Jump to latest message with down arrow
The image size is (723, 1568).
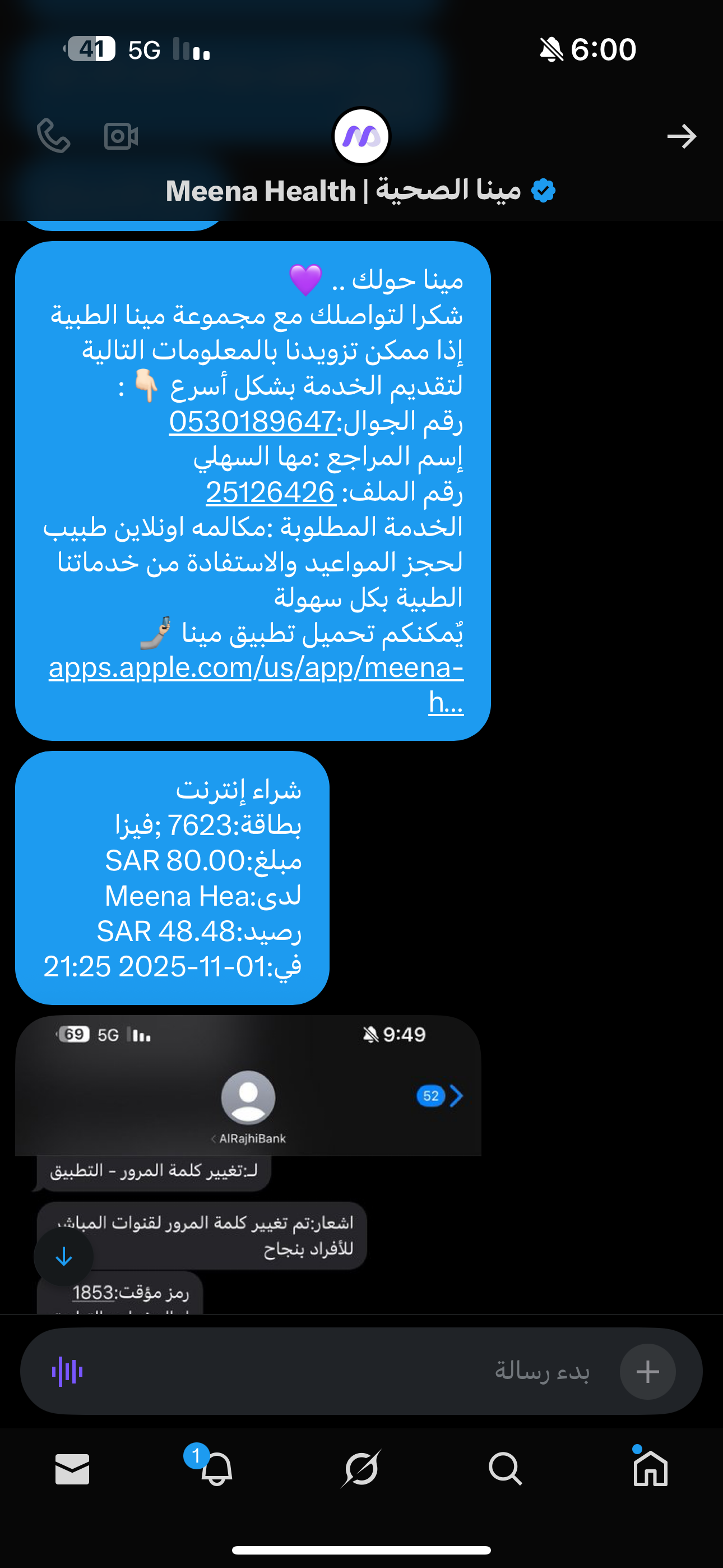64,1256
